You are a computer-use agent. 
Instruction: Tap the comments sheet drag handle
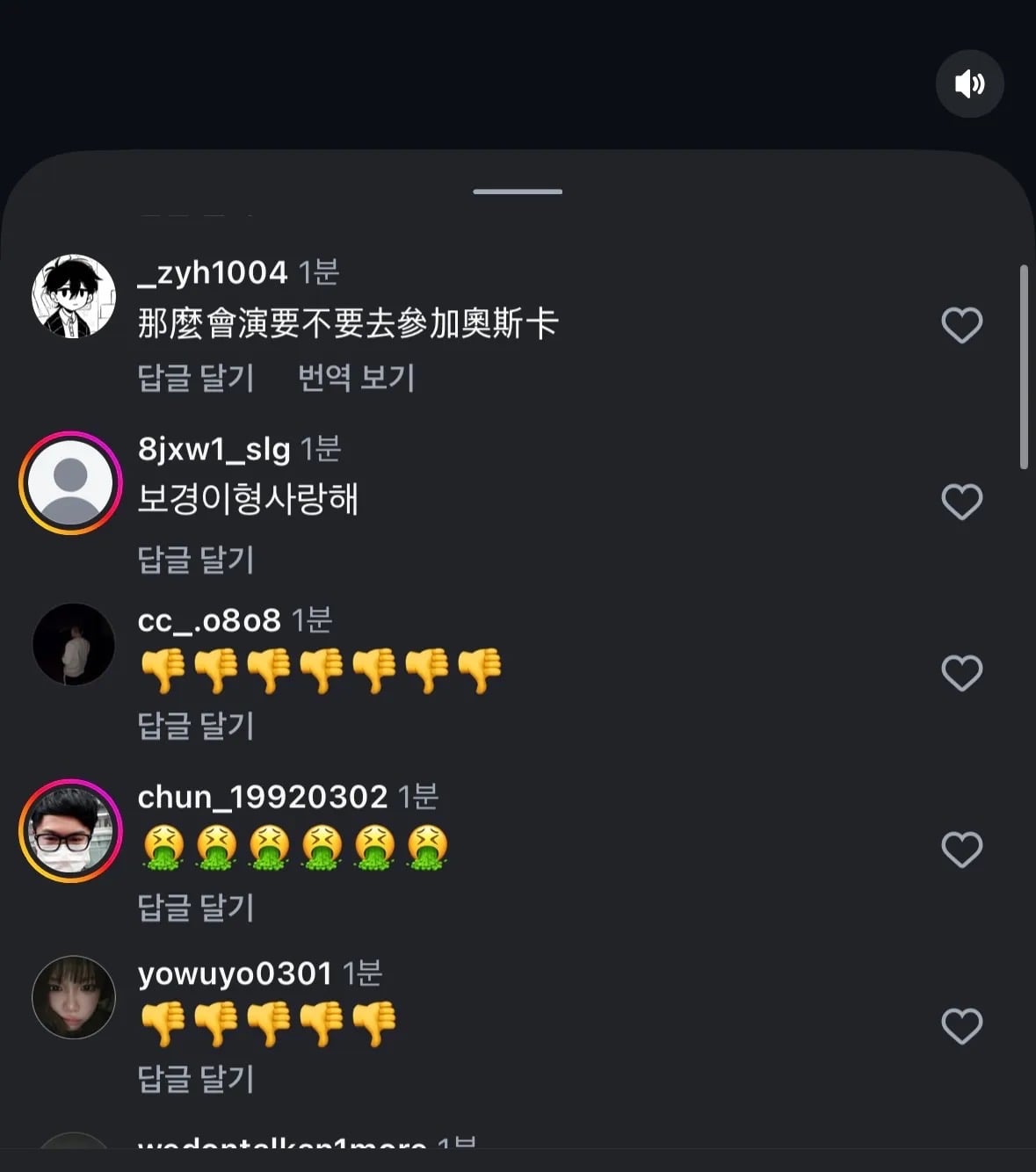(518, 192)
